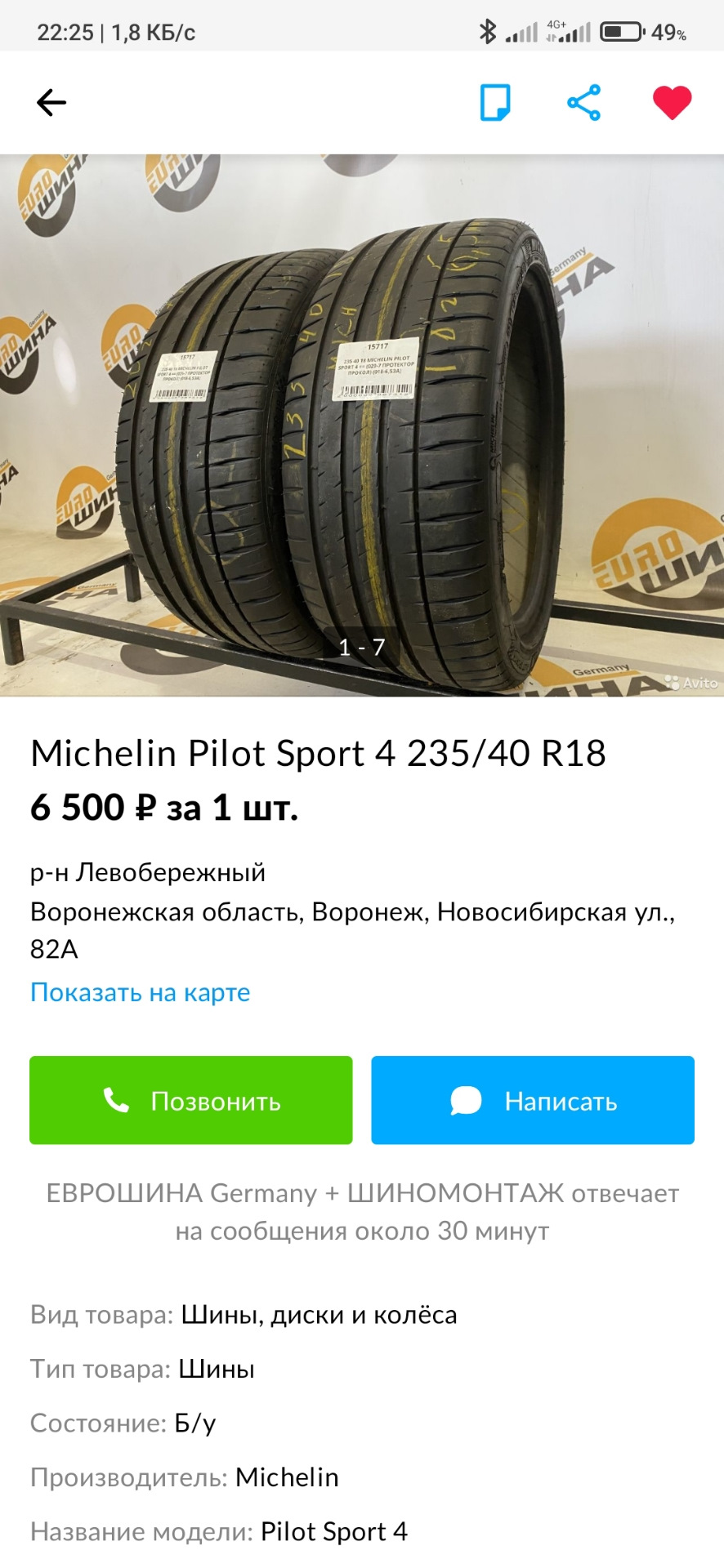Open the tire photo gallery
The width and height of the screenshot is (724, 1568).
click(x=362, y=425)
